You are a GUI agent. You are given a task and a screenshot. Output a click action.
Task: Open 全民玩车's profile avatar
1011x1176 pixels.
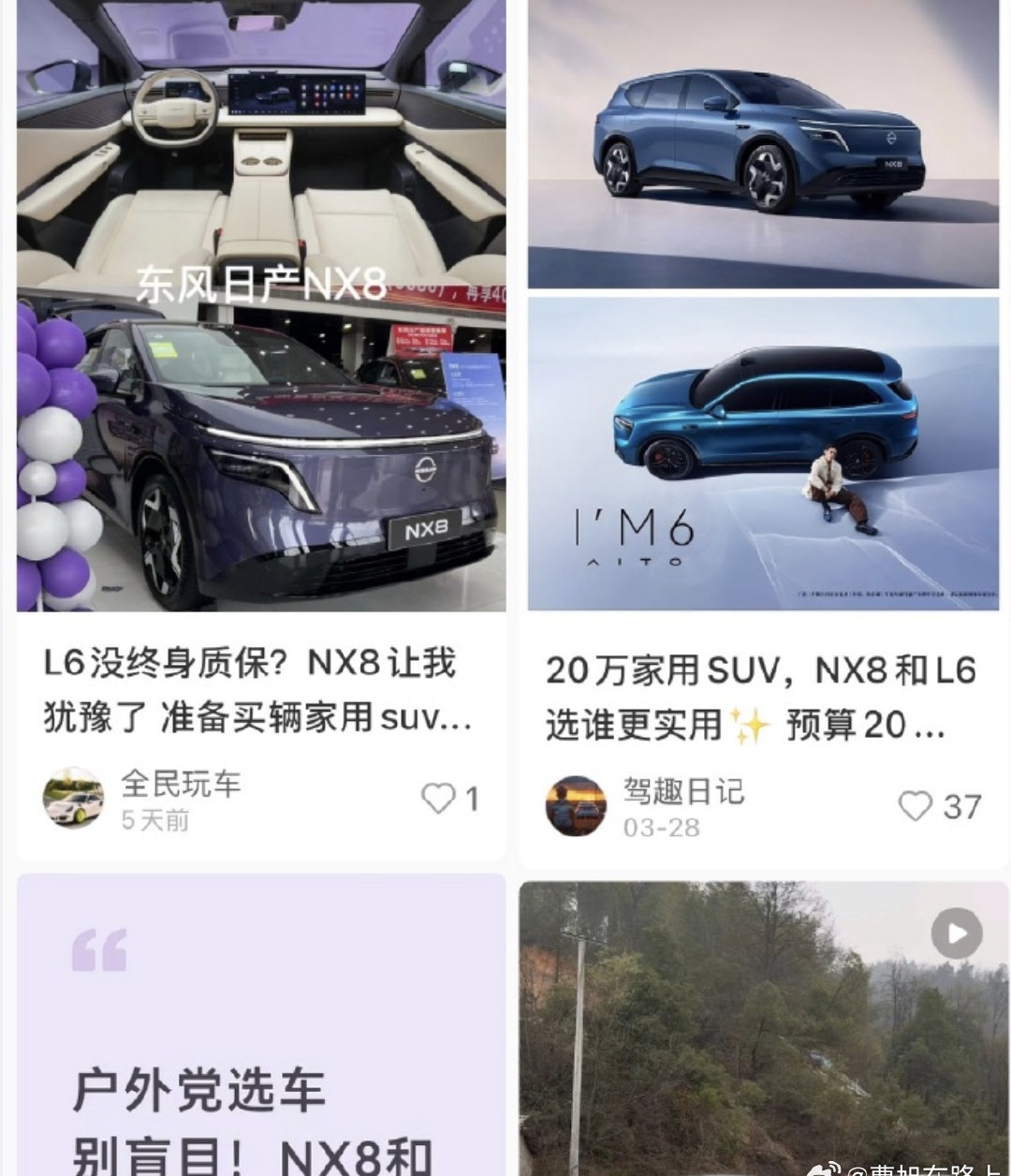[73, 799]
